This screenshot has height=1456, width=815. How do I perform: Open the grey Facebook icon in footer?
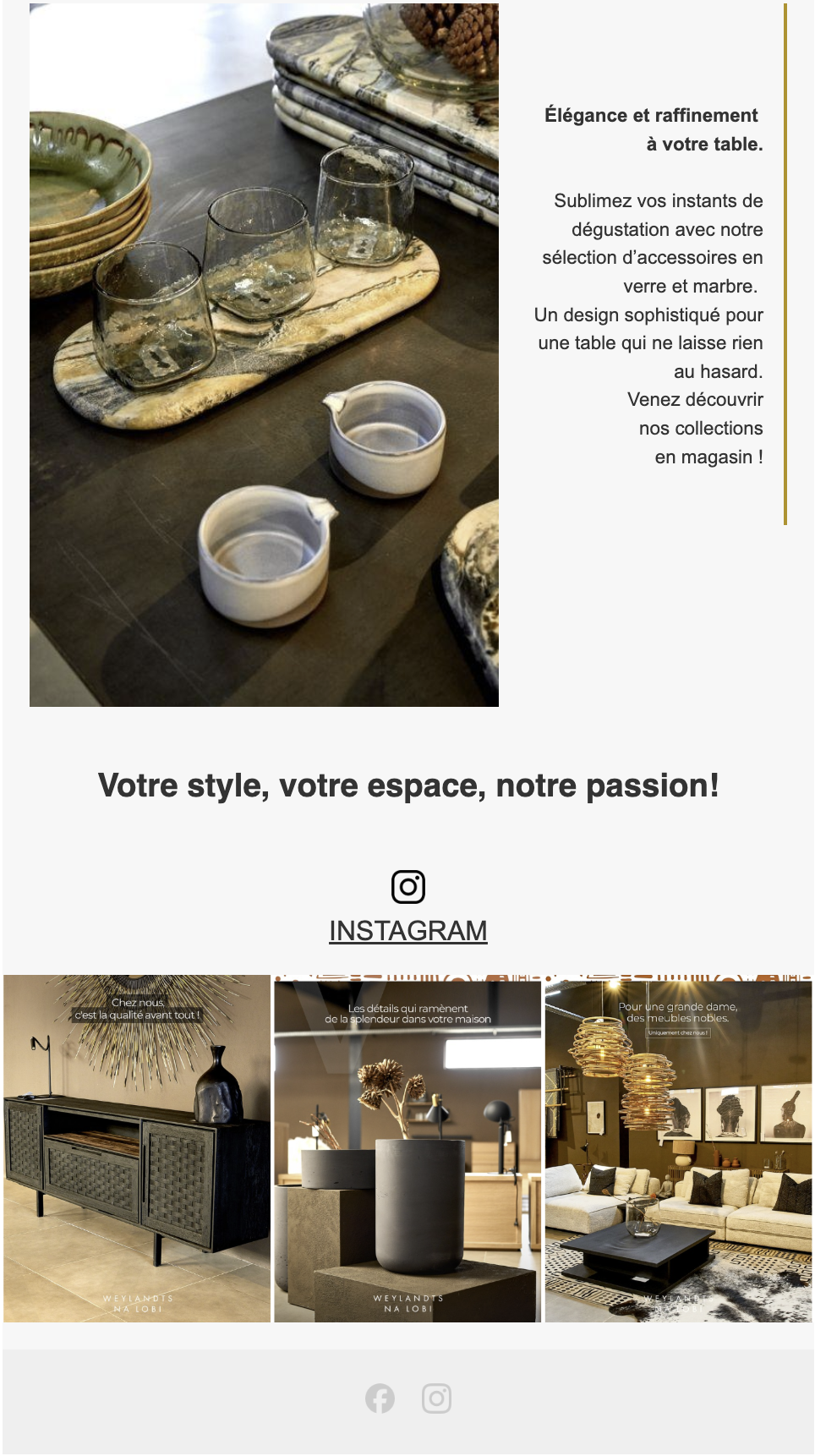pyautogui.click(x=380, y=1399)
